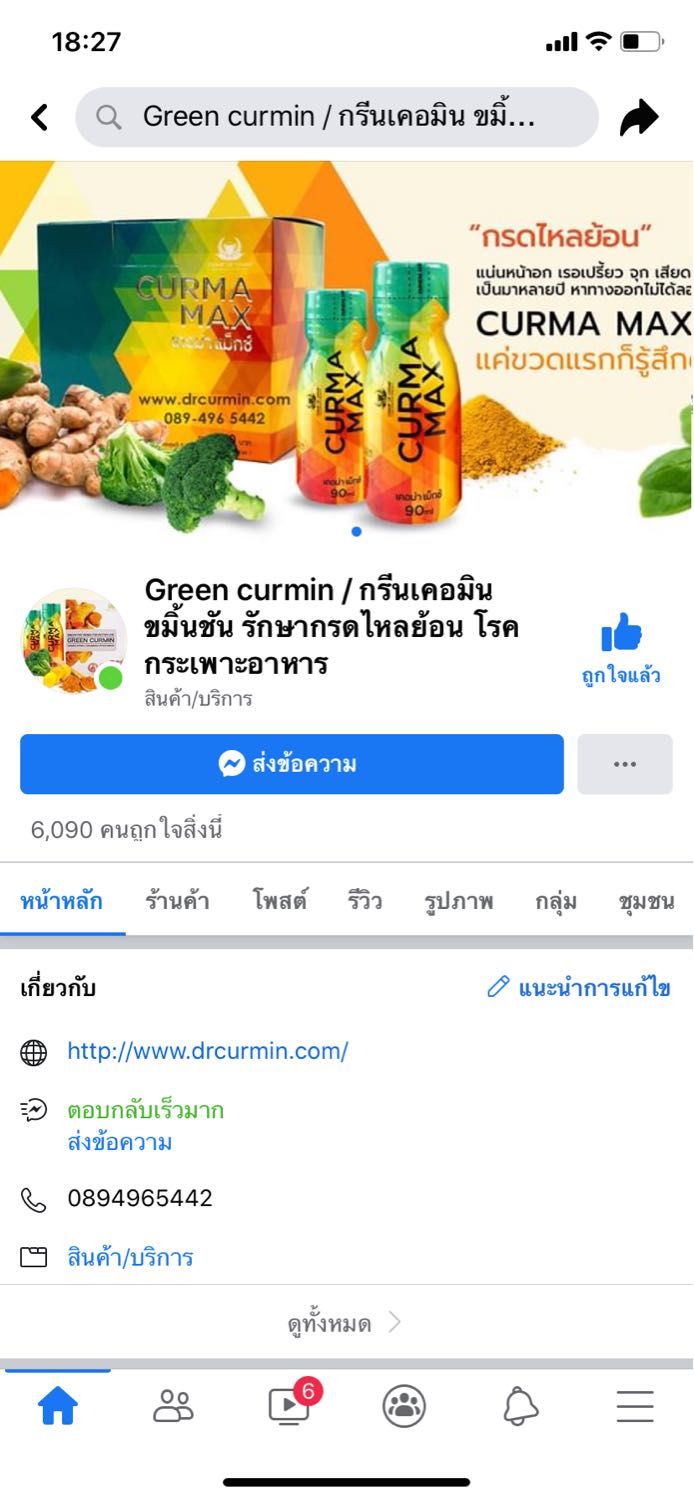Open the drcurmin.com website link
This screenshot has width=694, height=1500.
tap(208, 1051)
